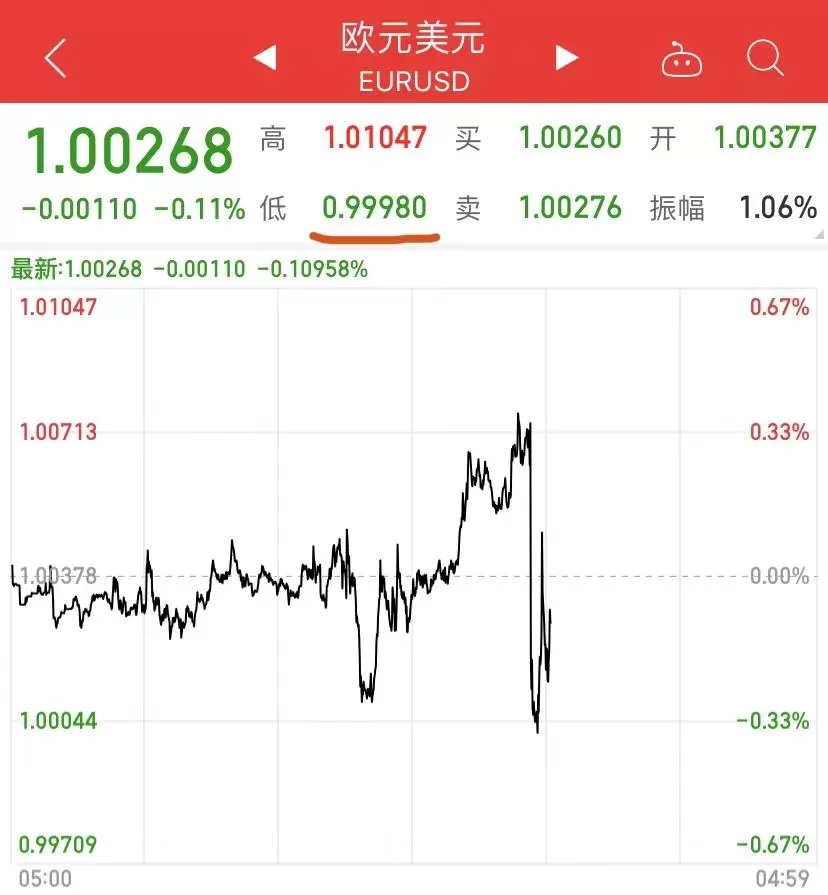Image resolution: width=828 pixels, height=895 pixels.
Task: Go back using the header arrow
Action: click(x=56, y=58)
